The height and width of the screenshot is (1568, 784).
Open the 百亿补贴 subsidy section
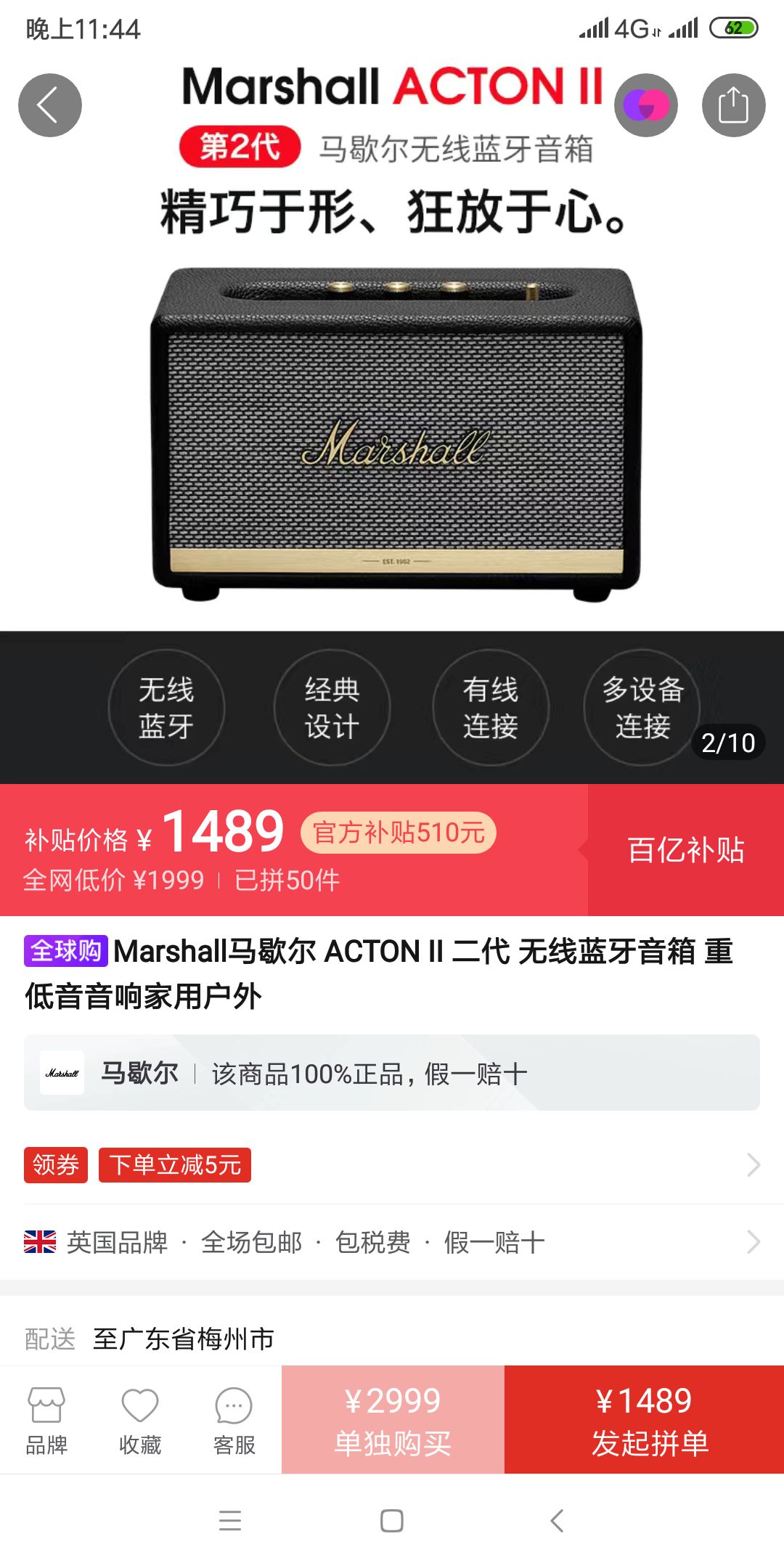tap(685, 850)
